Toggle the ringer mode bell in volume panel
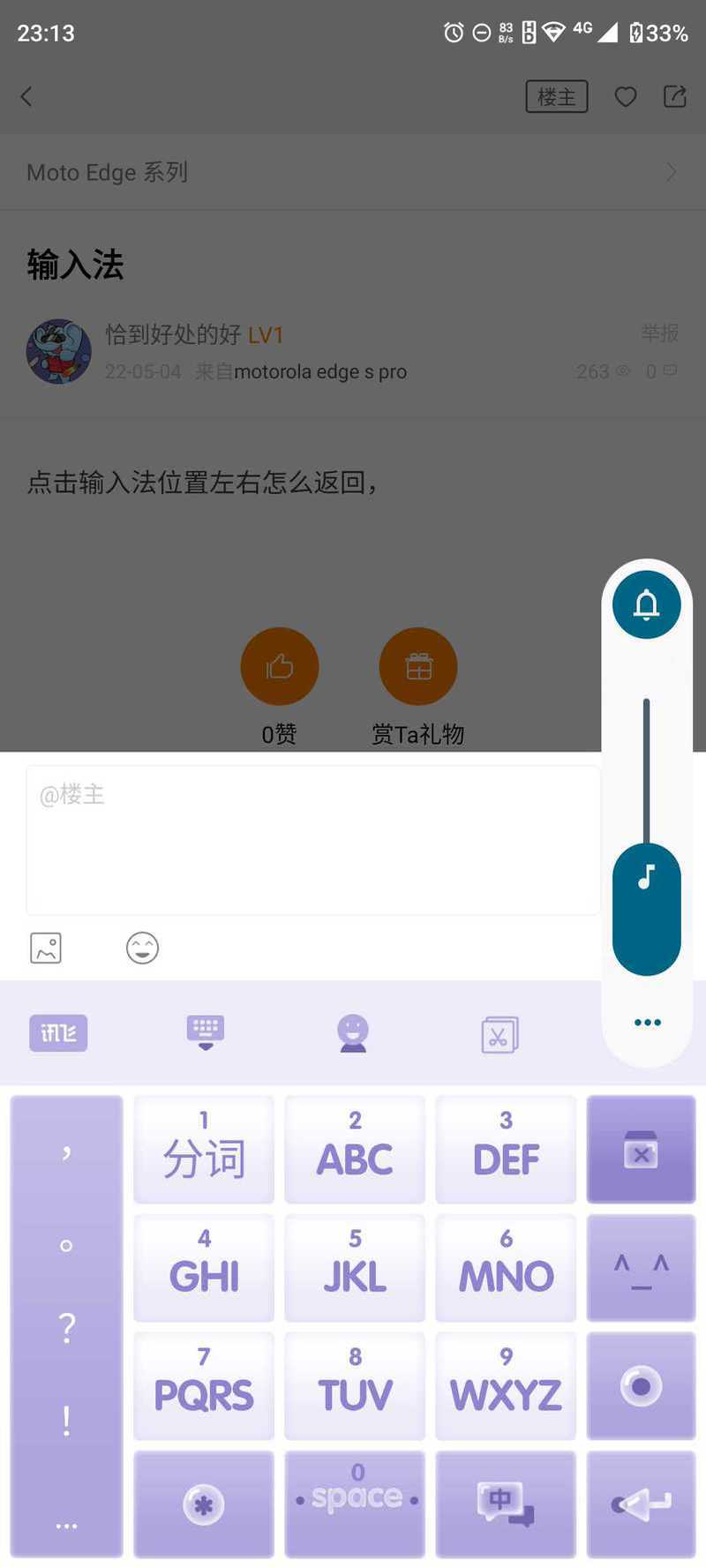This screenshot has height=1568, width=706. (647, 605)
